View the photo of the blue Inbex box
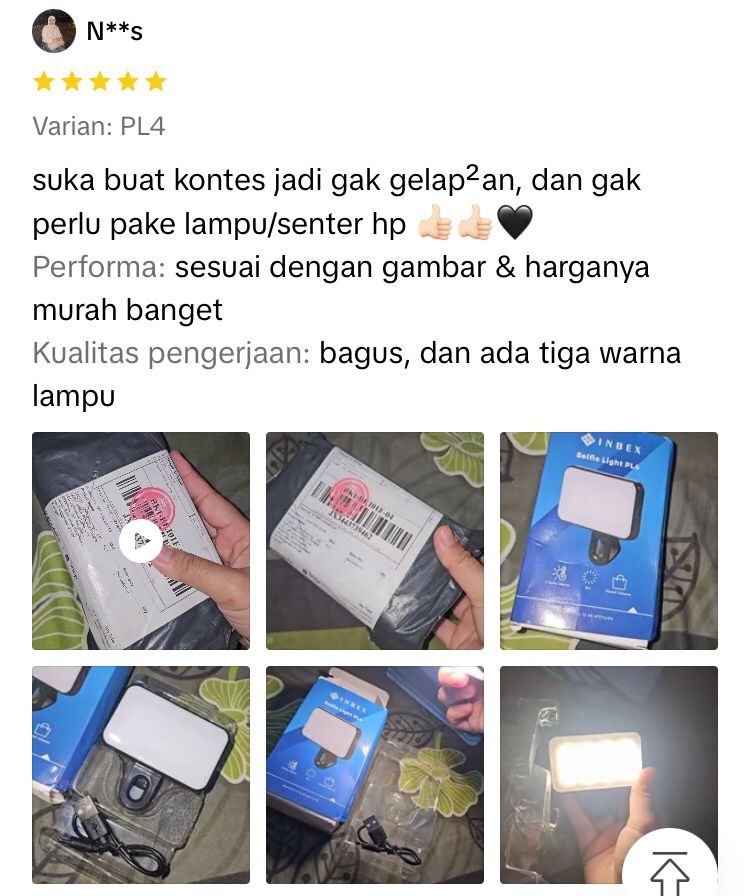The width and height of the screenshot is (750, 896). 608,541
